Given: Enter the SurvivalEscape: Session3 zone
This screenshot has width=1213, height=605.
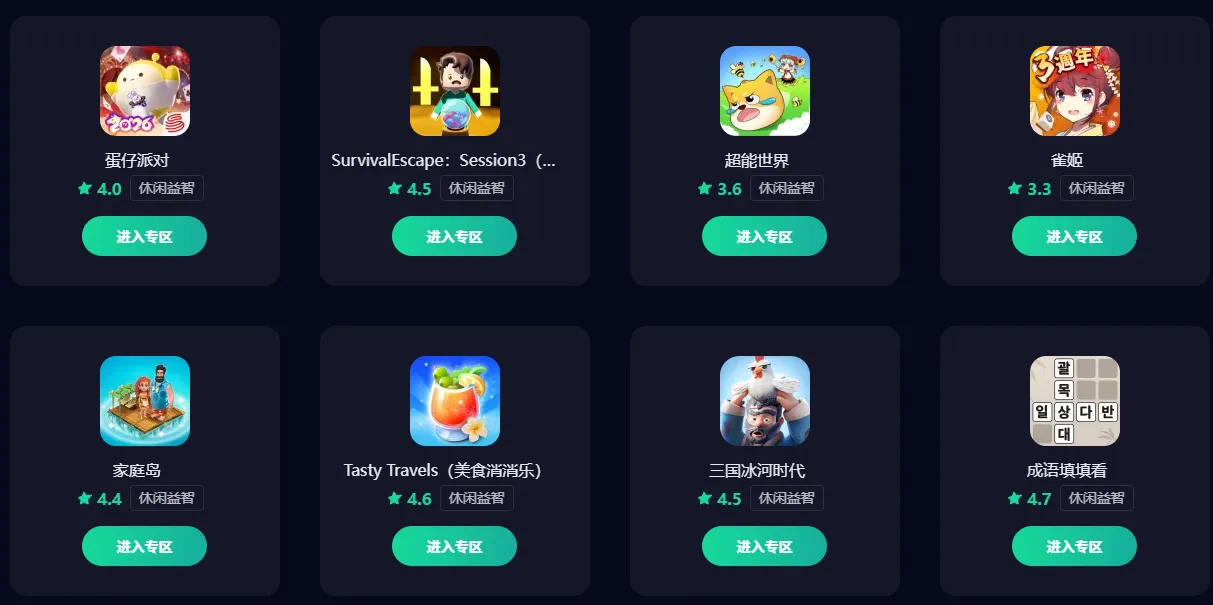Looking at the screenshot, I should (454, 236).
